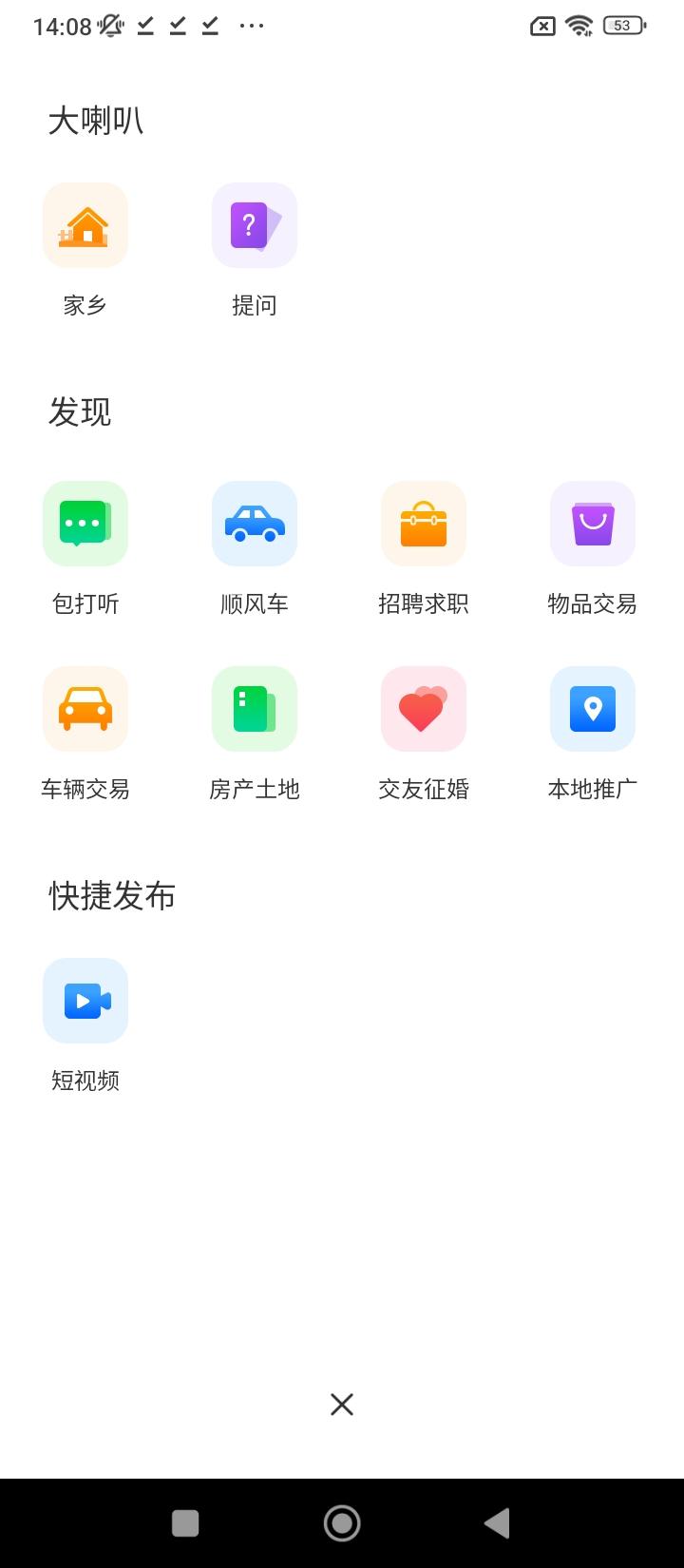Tap the 快捷发布 section heading

tap(111, 896)
